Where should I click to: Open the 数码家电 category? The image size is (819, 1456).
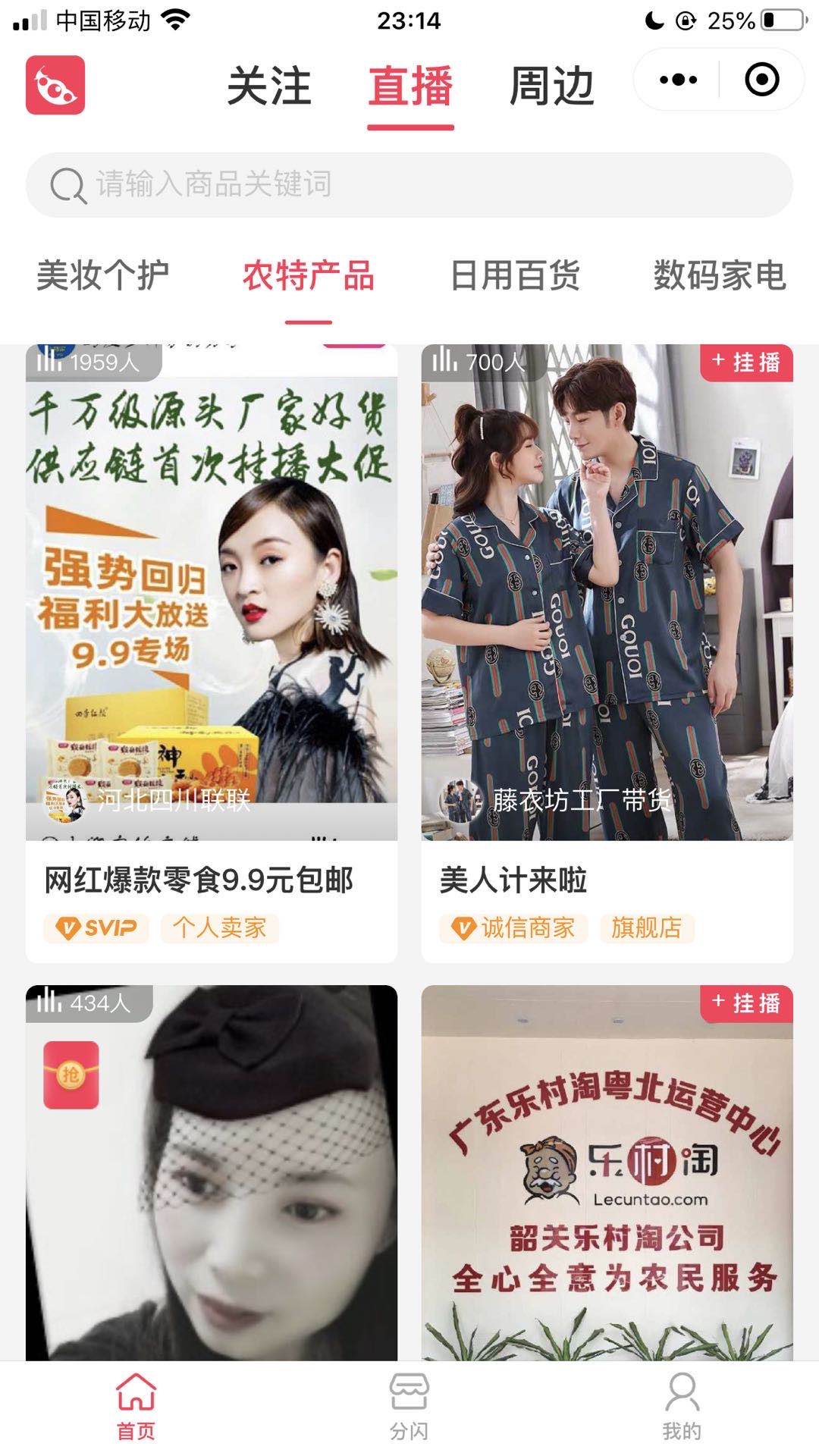720,275
